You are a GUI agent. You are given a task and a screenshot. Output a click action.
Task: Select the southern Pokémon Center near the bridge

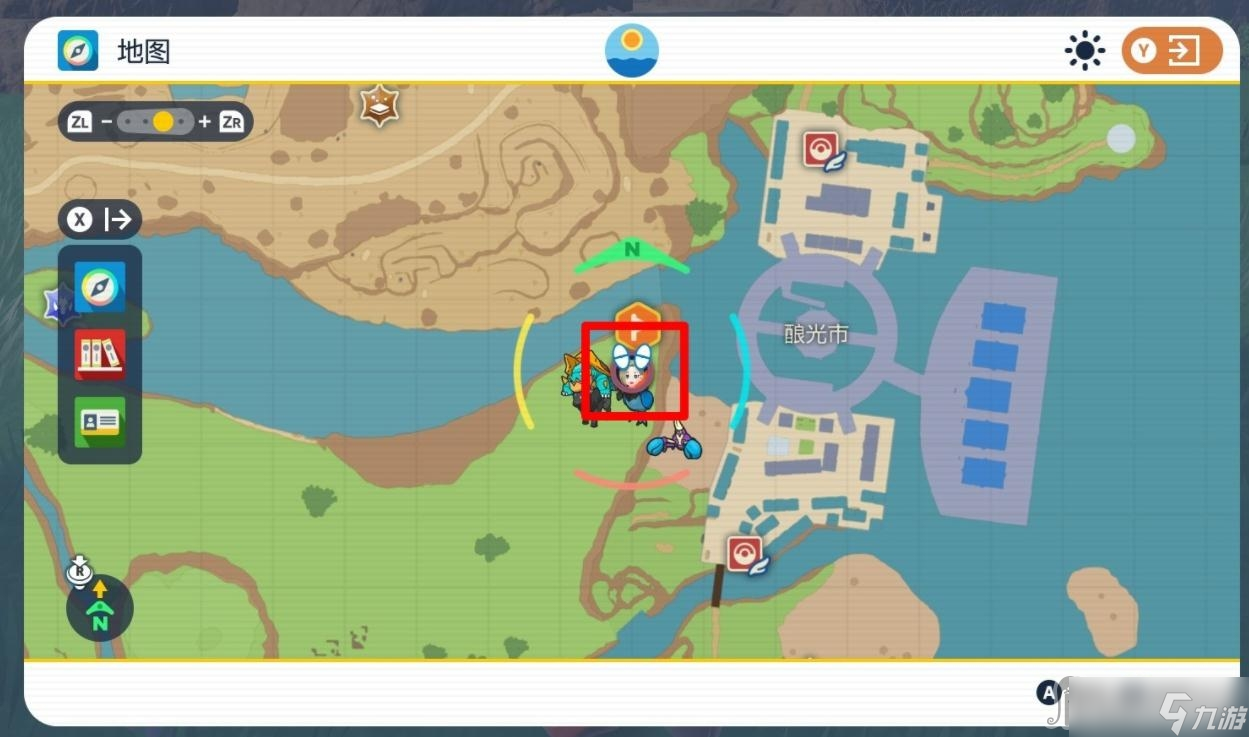point(746,553)
